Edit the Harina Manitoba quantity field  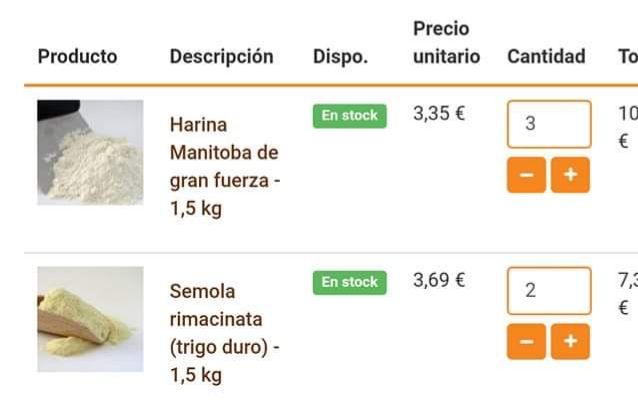(548, 124)
